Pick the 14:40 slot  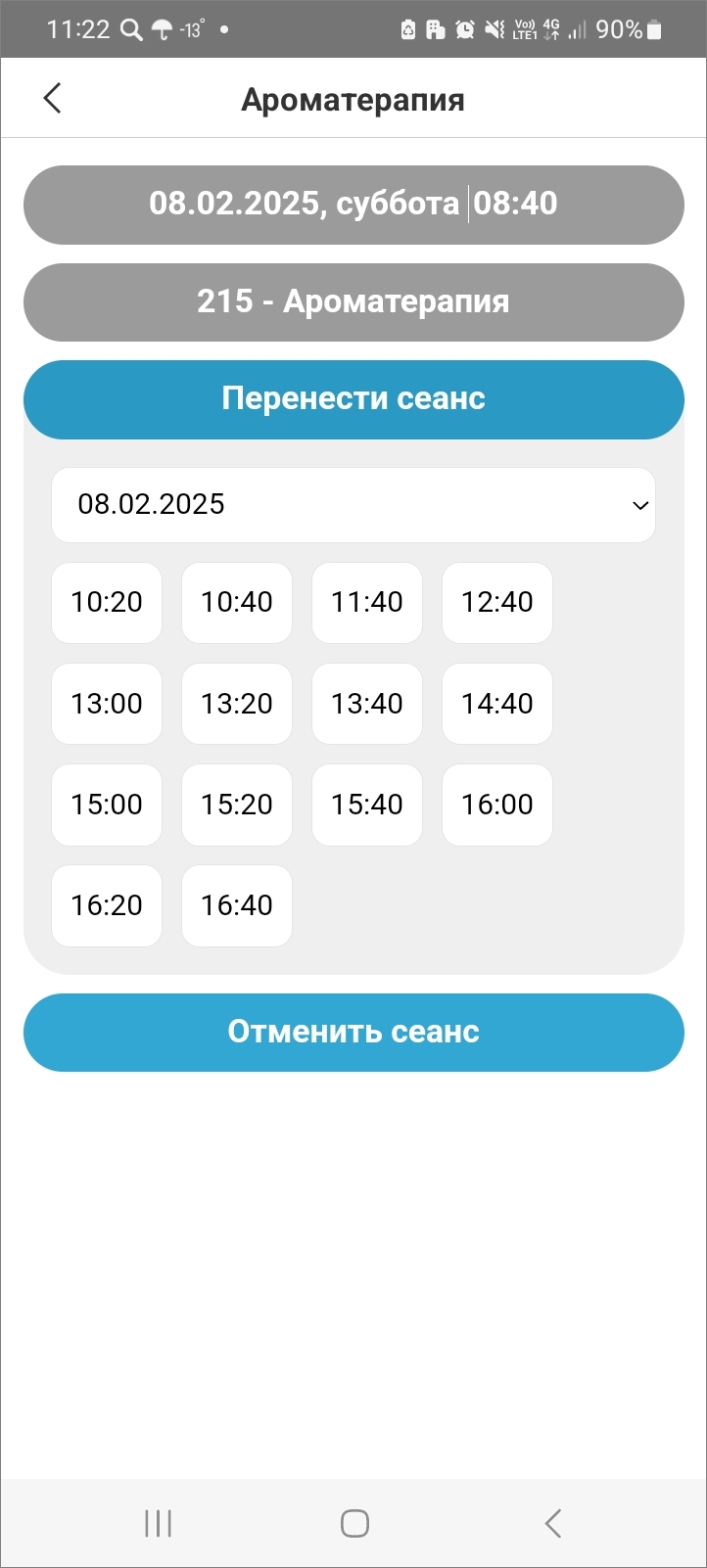click(x=497, y=704)
